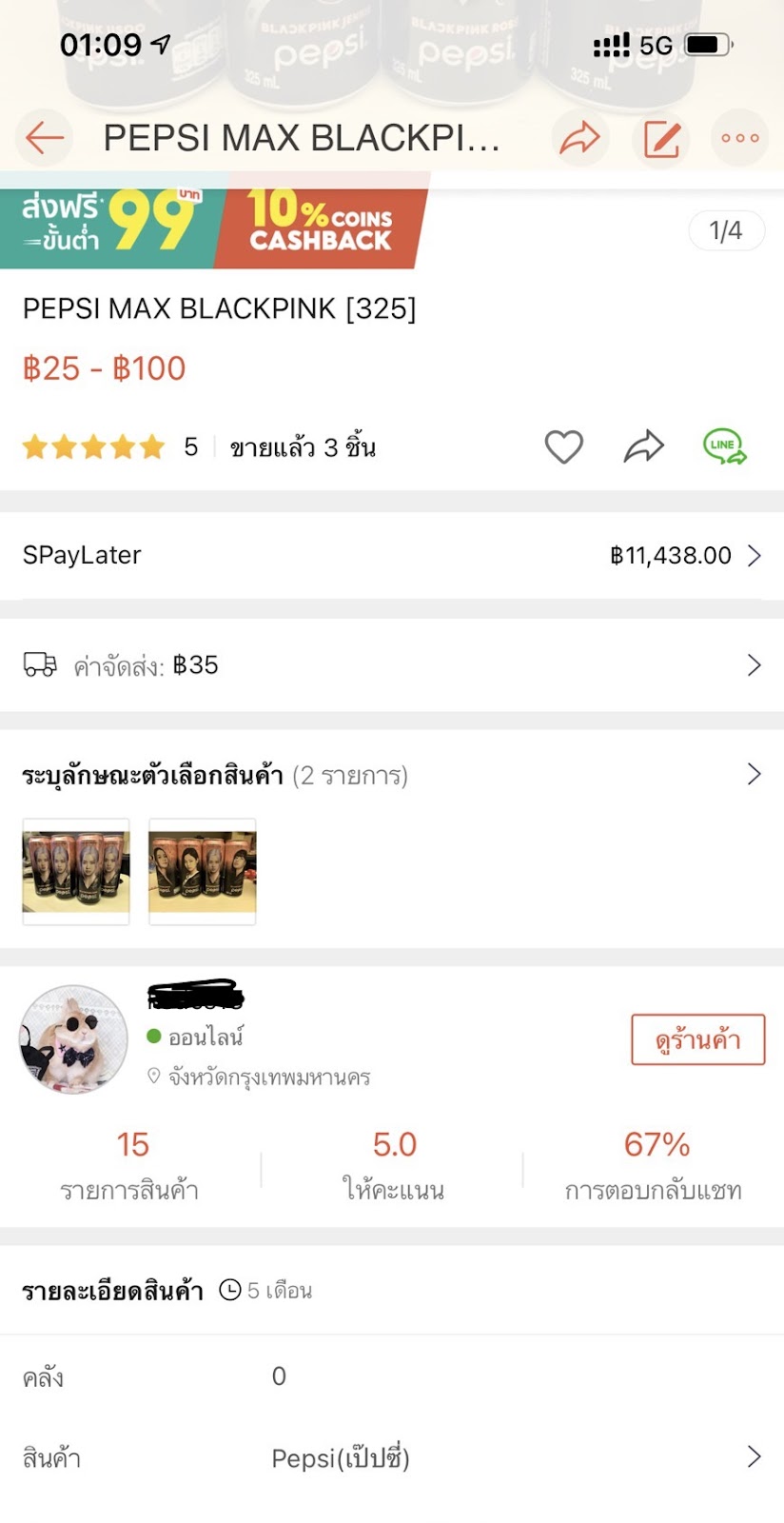Screen dimensions: 784x1523
Task: Open the three-dot overflow menu
Action: [739, 138]
